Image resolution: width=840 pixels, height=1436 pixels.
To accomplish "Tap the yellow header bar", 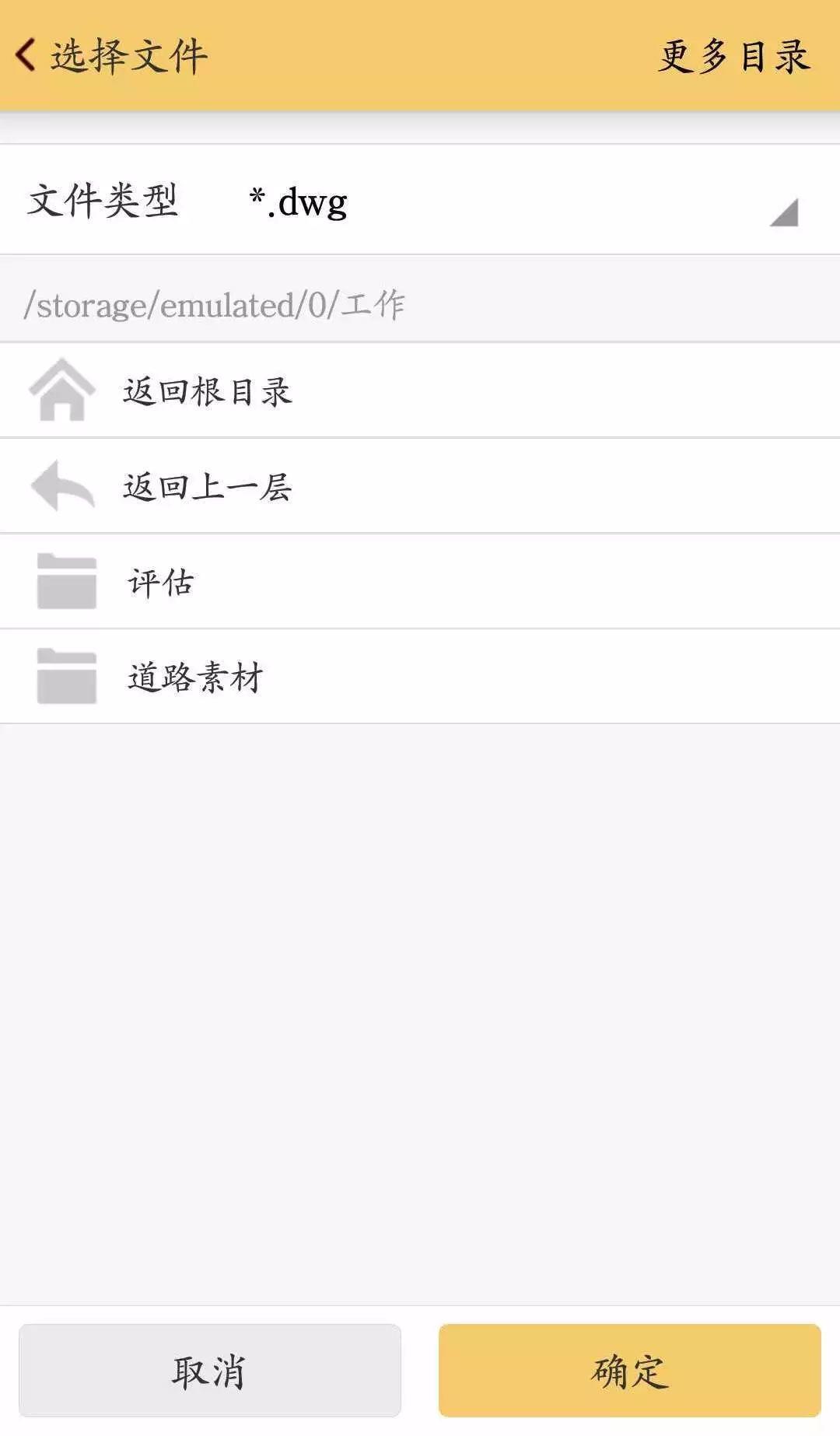I will click(420, 54).
